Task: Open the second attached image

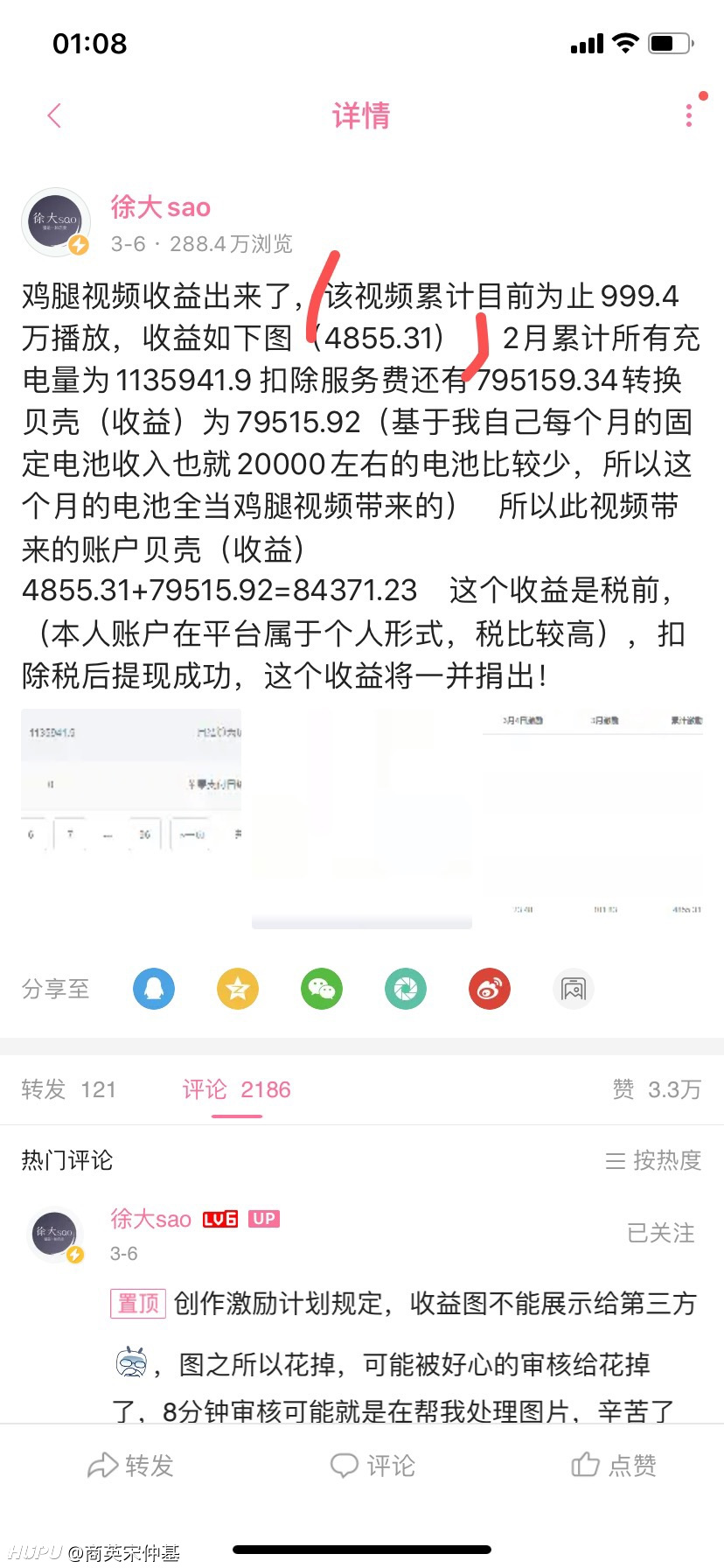Action: [x=362, y=819]
